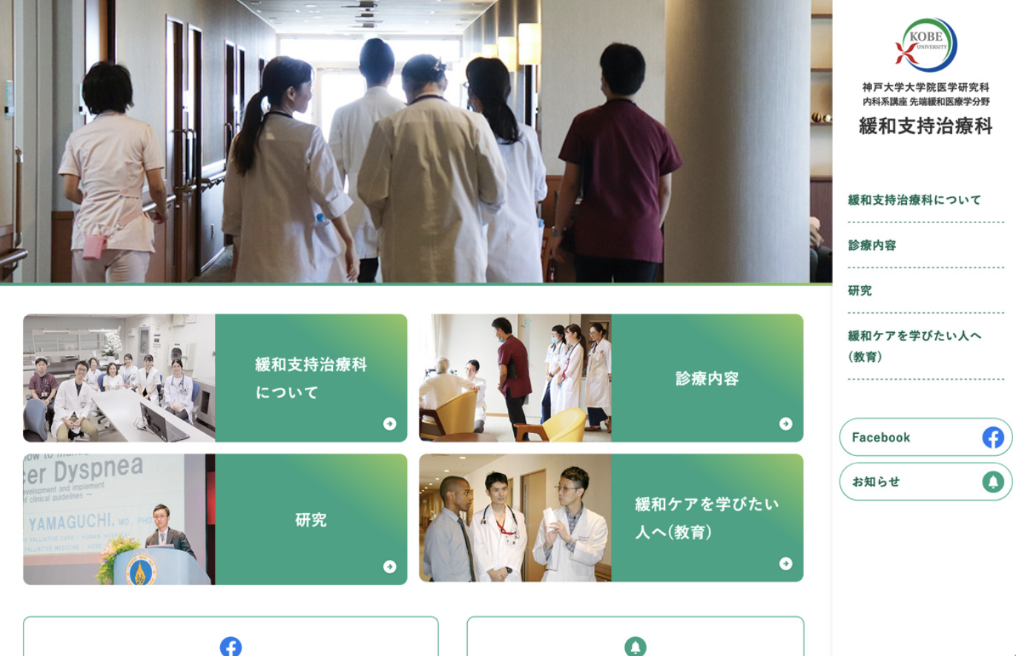This screenshot has height=656, width=1016.
Task: Open the お知らせ button in the sidebar
Action: point(925,481)
